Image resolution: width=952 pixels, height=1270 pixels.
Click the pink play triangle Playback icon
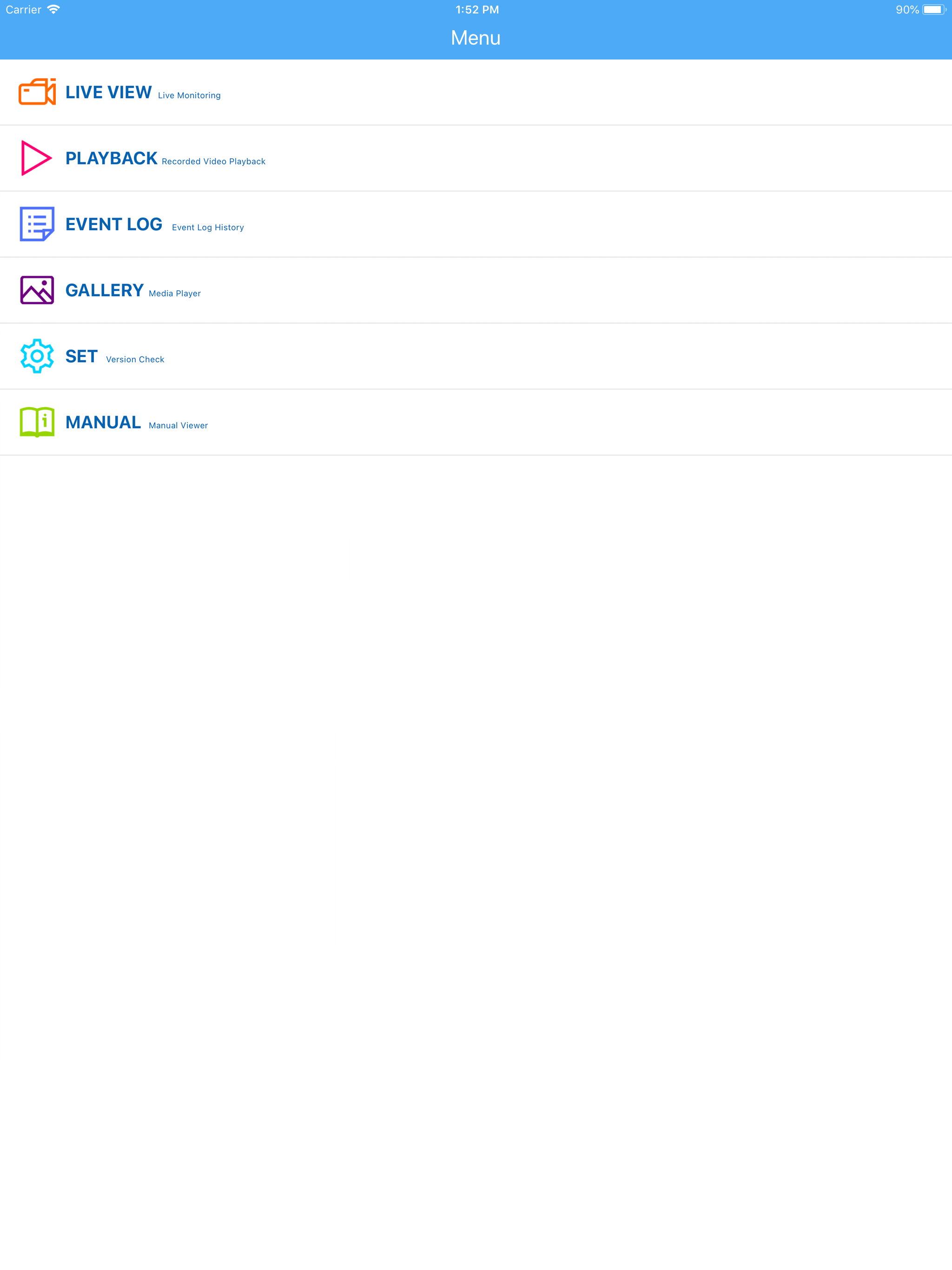pyautogui.click(x=37, y=158)
